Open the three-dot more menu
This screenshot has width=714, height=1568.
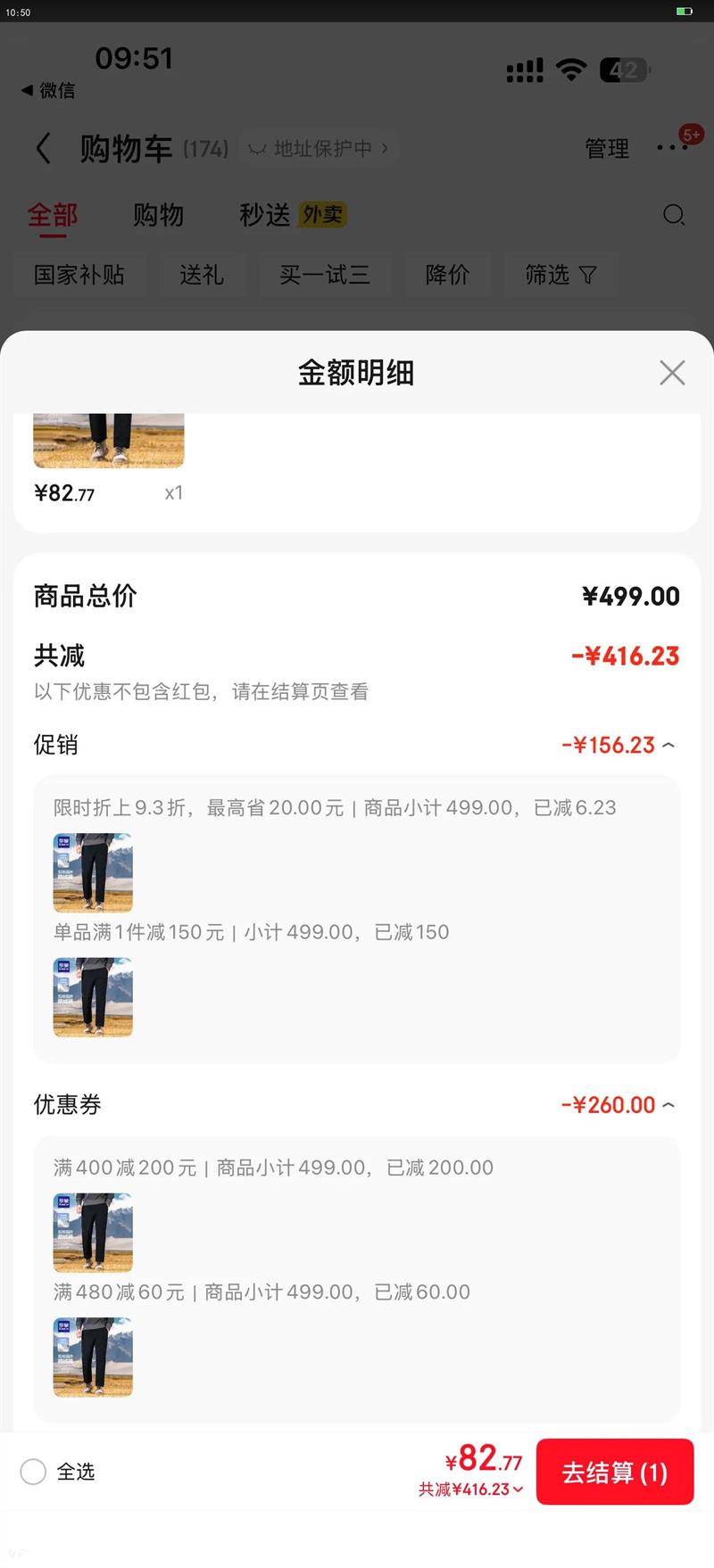click(671, 148)
